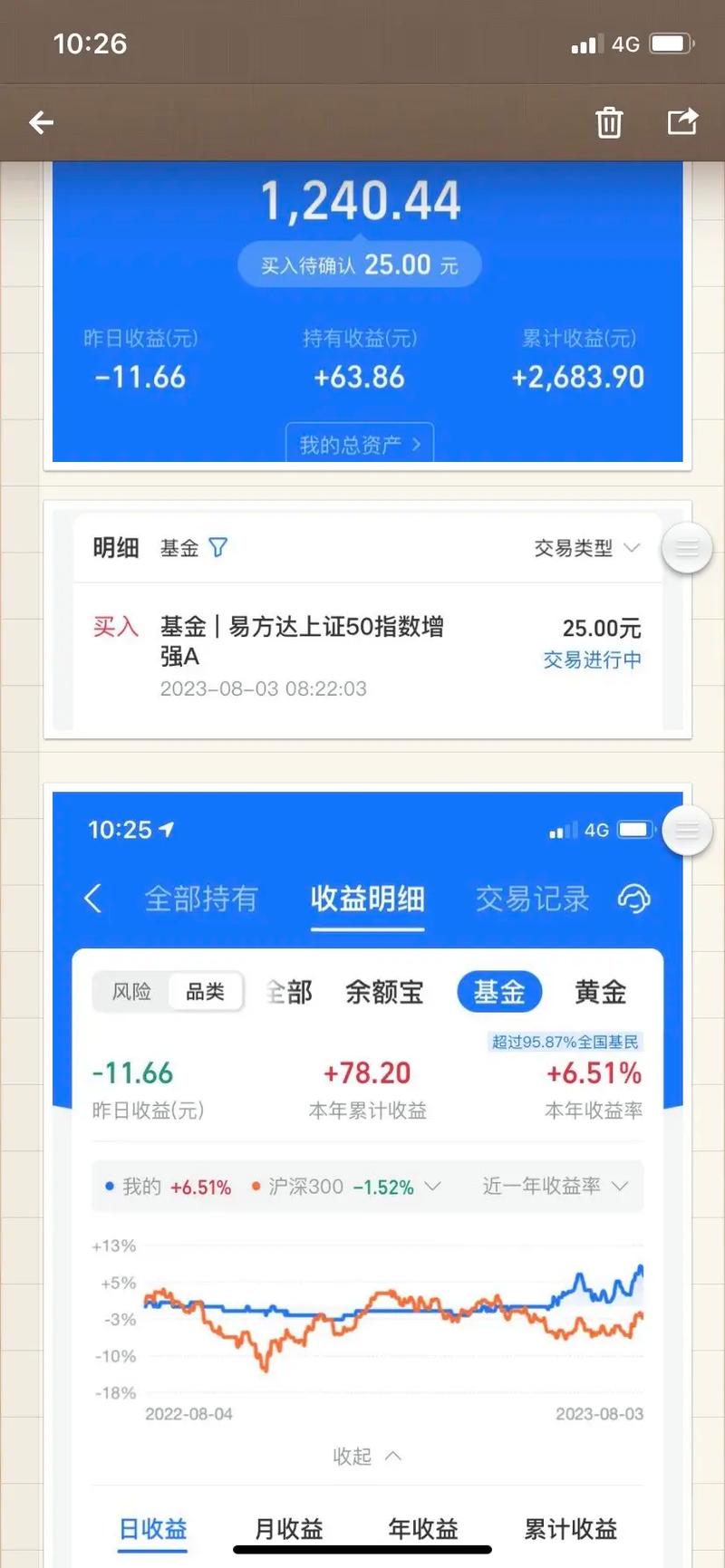Select the 品类 toggle option
Image resolution: width=725 pixels, height=1568 pixels.
[206, 992]
